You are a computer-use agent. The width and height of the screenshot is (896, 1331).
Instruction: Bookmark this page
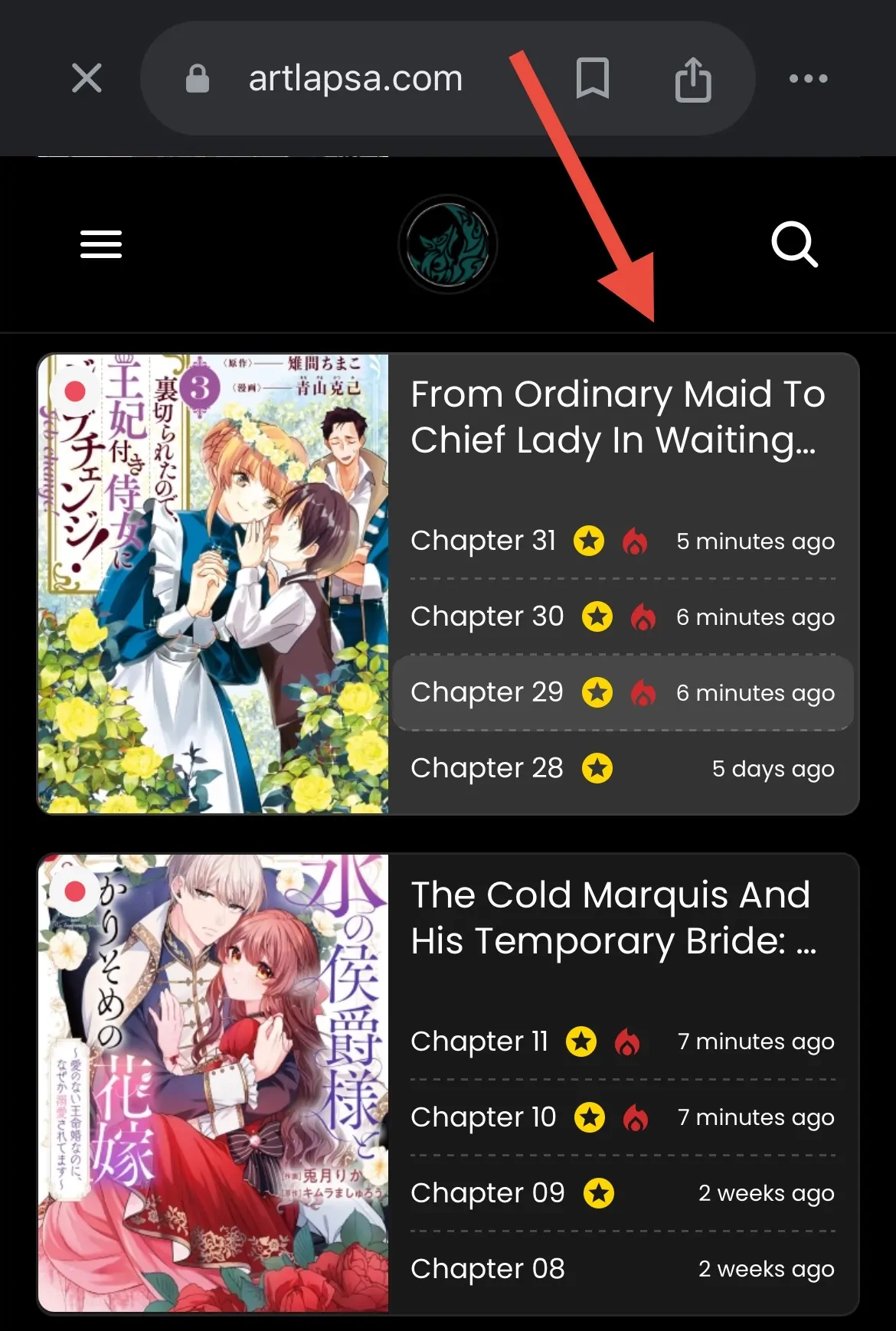[592, 78]
